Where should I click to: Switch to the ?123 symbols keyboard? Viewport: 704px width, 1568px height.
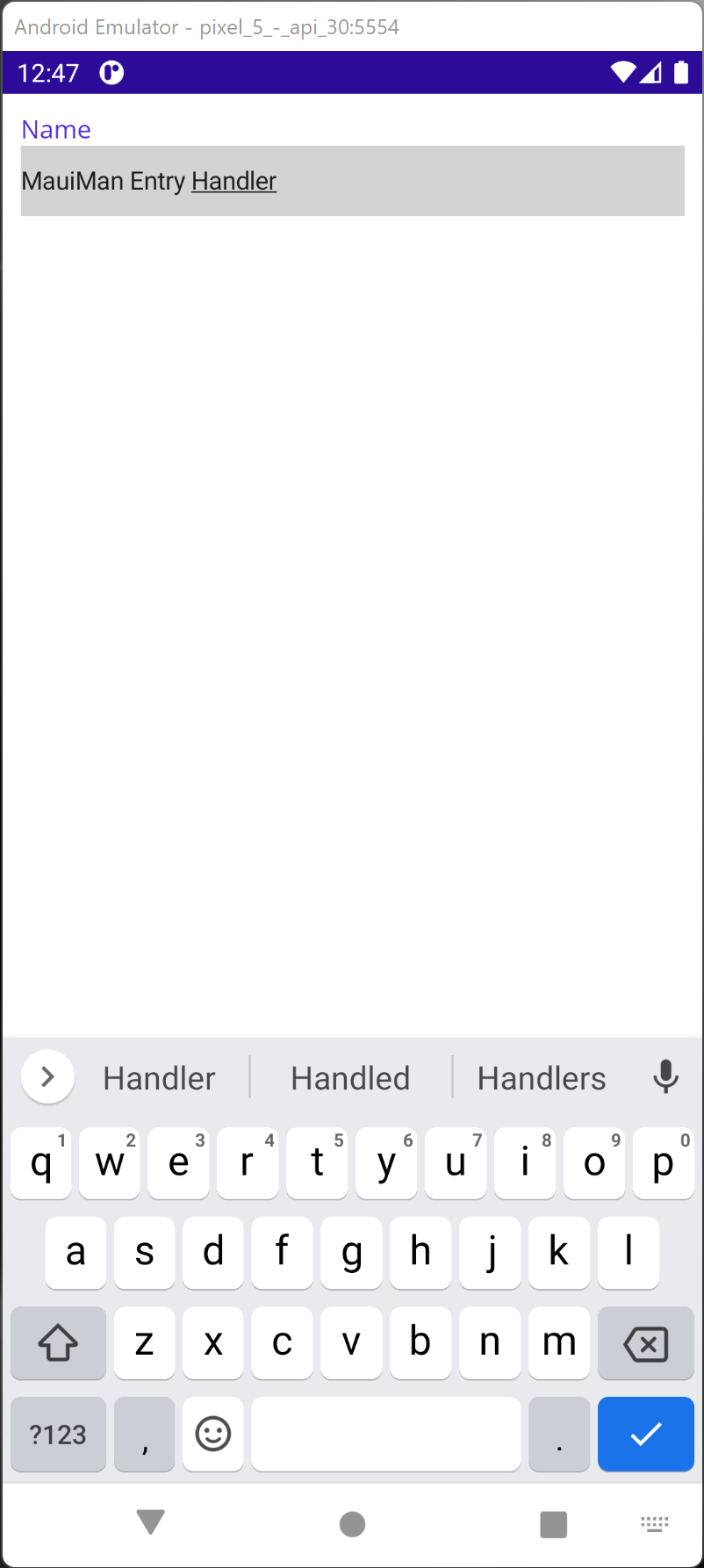click(x=58, y=1435)
